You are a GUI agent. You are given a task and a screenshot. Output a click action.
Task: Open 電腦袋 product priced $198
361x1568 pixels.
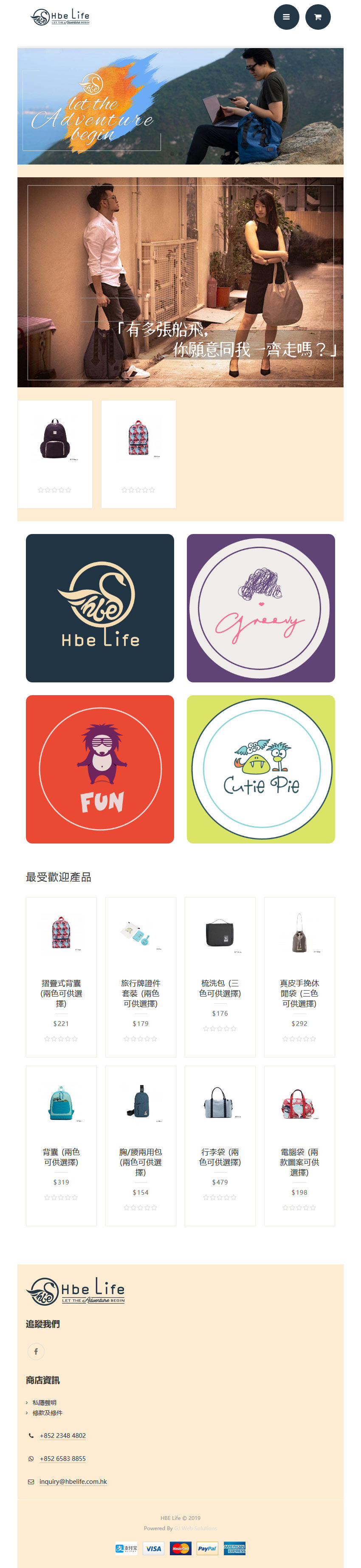(x=299, y=1162)
